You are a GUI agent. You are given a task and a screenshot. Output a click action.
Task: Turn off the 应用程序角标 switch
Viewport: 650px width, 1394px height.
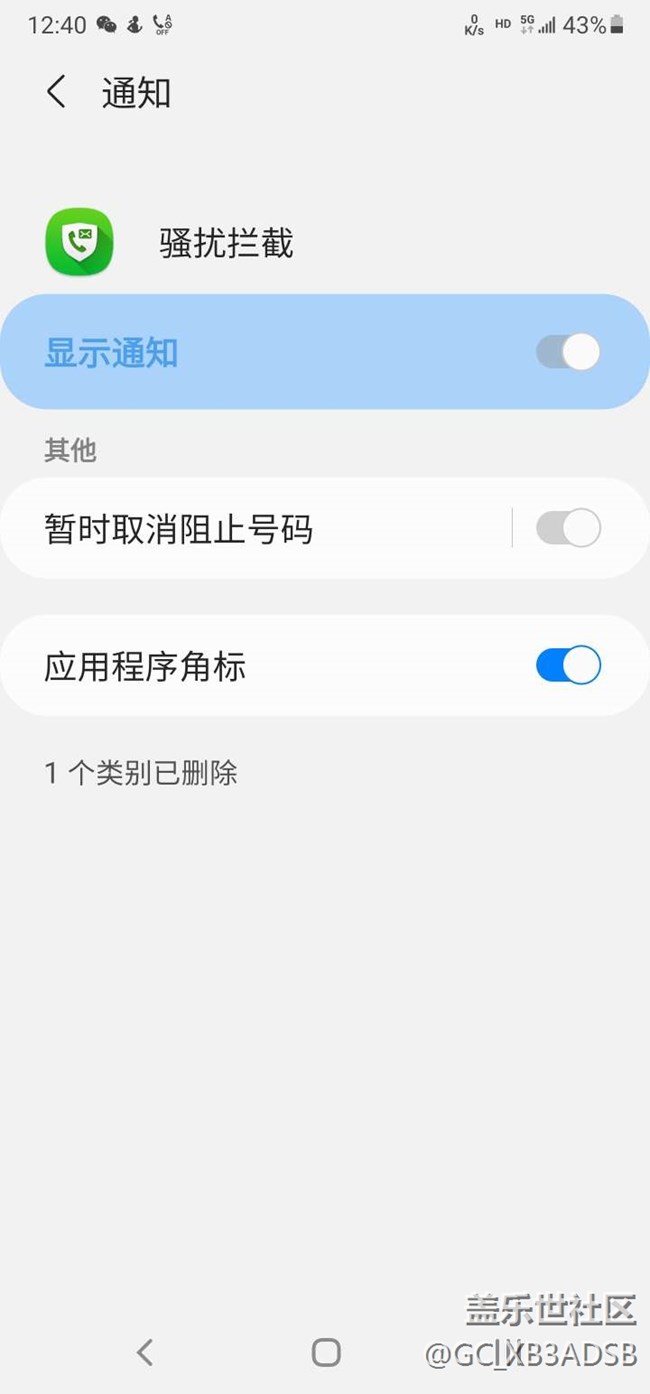click(568, 666)
